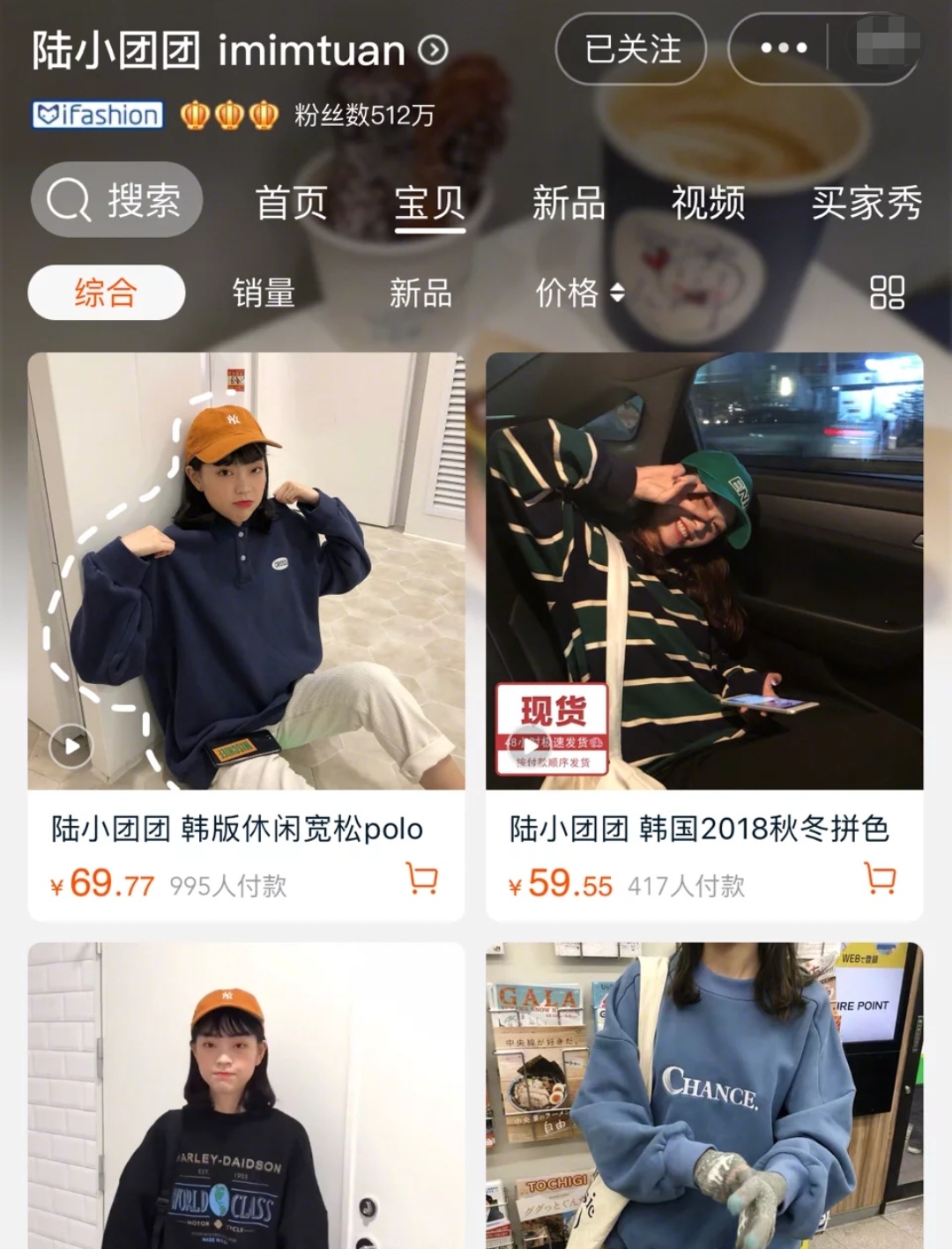Click the 首页 homepage link
This screenshot has height=1249, width=952.
[x=292, y=204]
